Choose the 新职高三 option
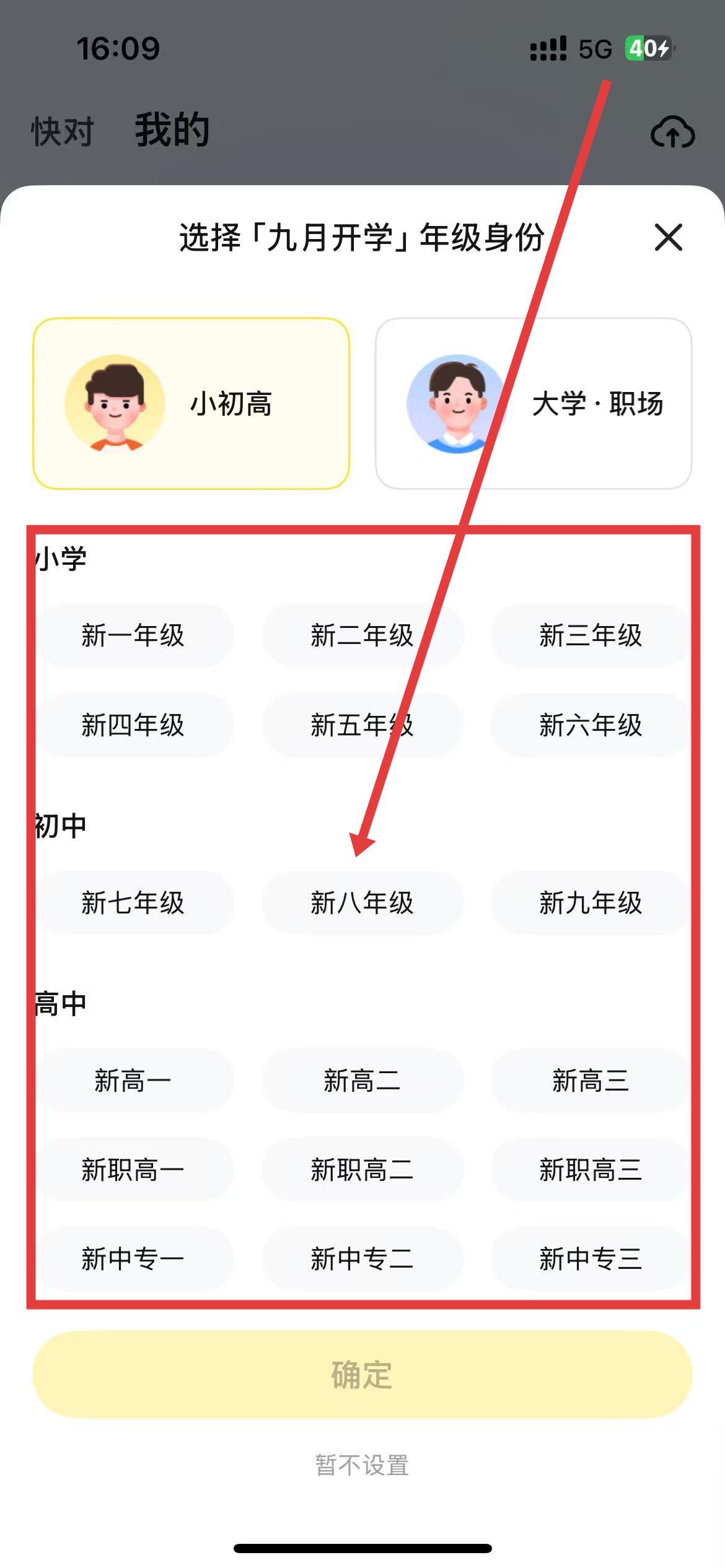The image size is (725, 1568). pyautogui.click(x=590, y=1170)
